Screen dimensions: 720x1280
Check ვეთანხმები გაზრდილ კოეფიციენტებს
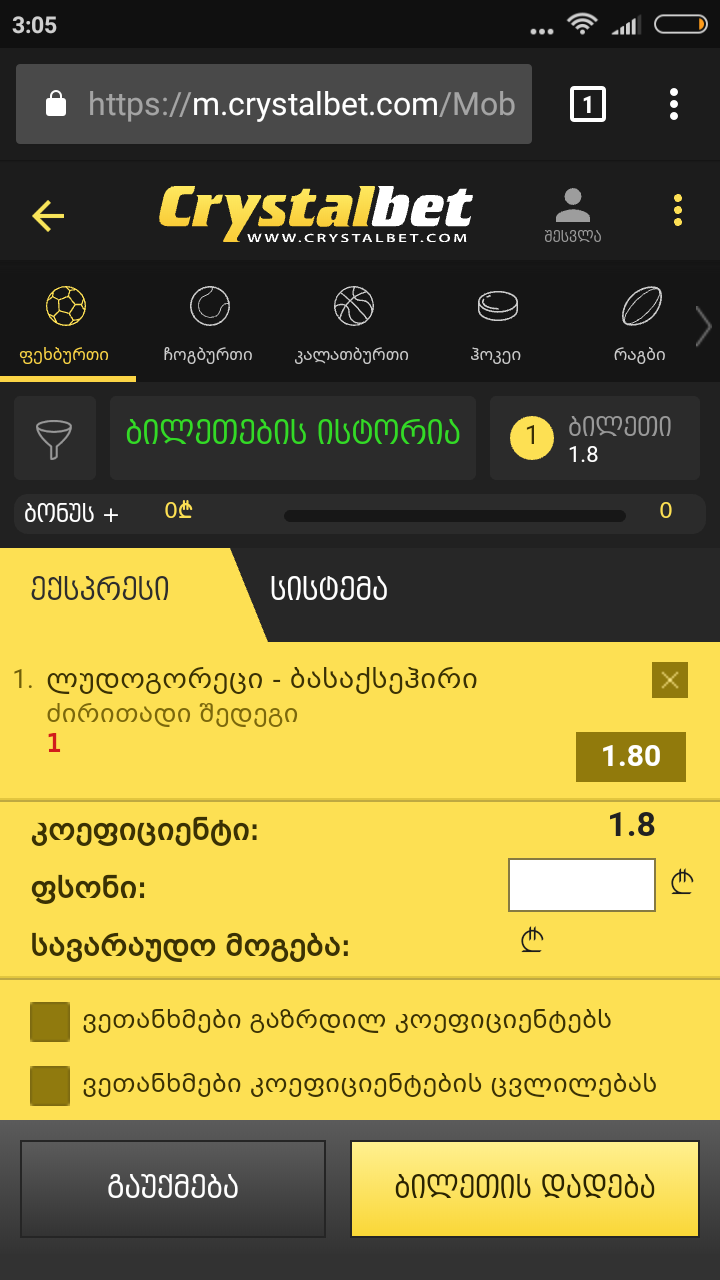[x=50, y=1022]
